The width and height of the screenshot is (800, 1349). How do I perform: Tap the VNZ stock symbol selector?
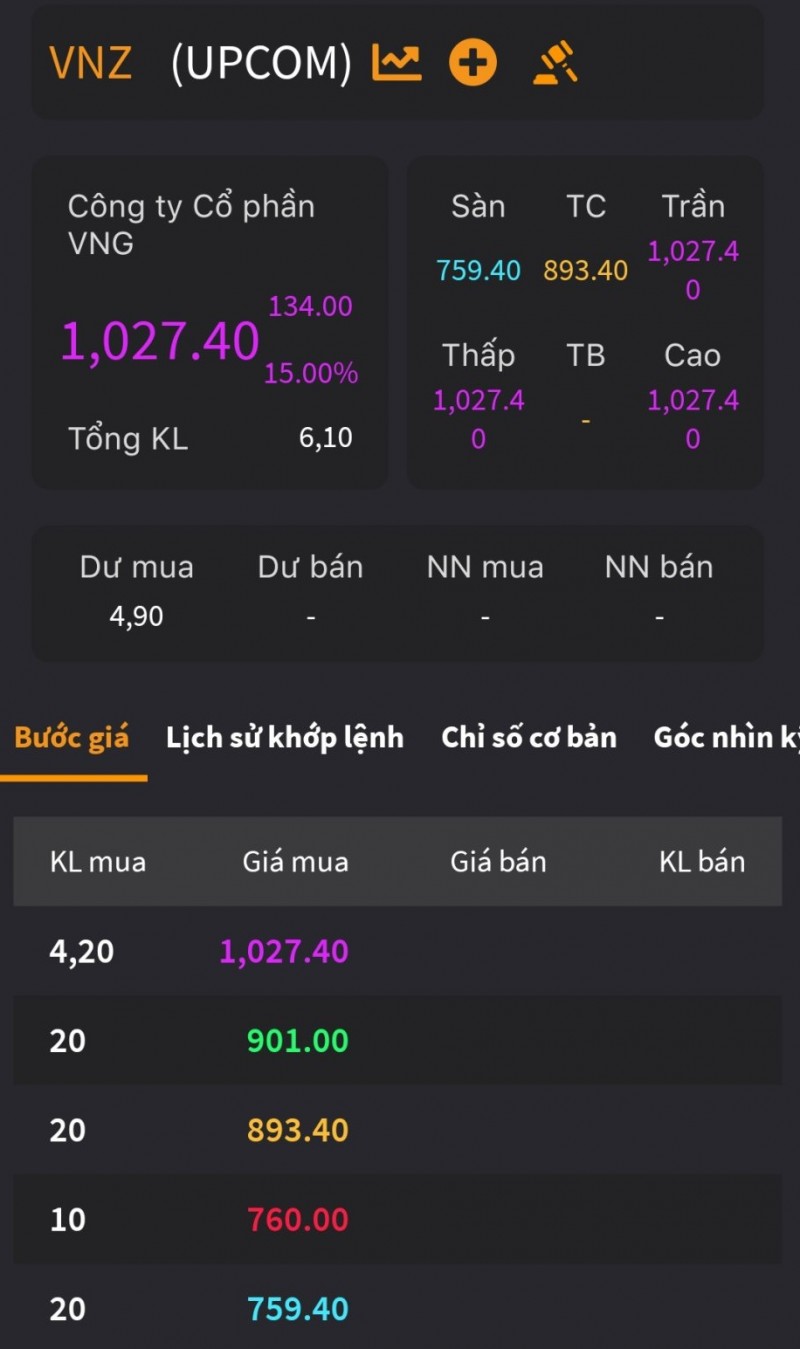(x=91, y=63)
